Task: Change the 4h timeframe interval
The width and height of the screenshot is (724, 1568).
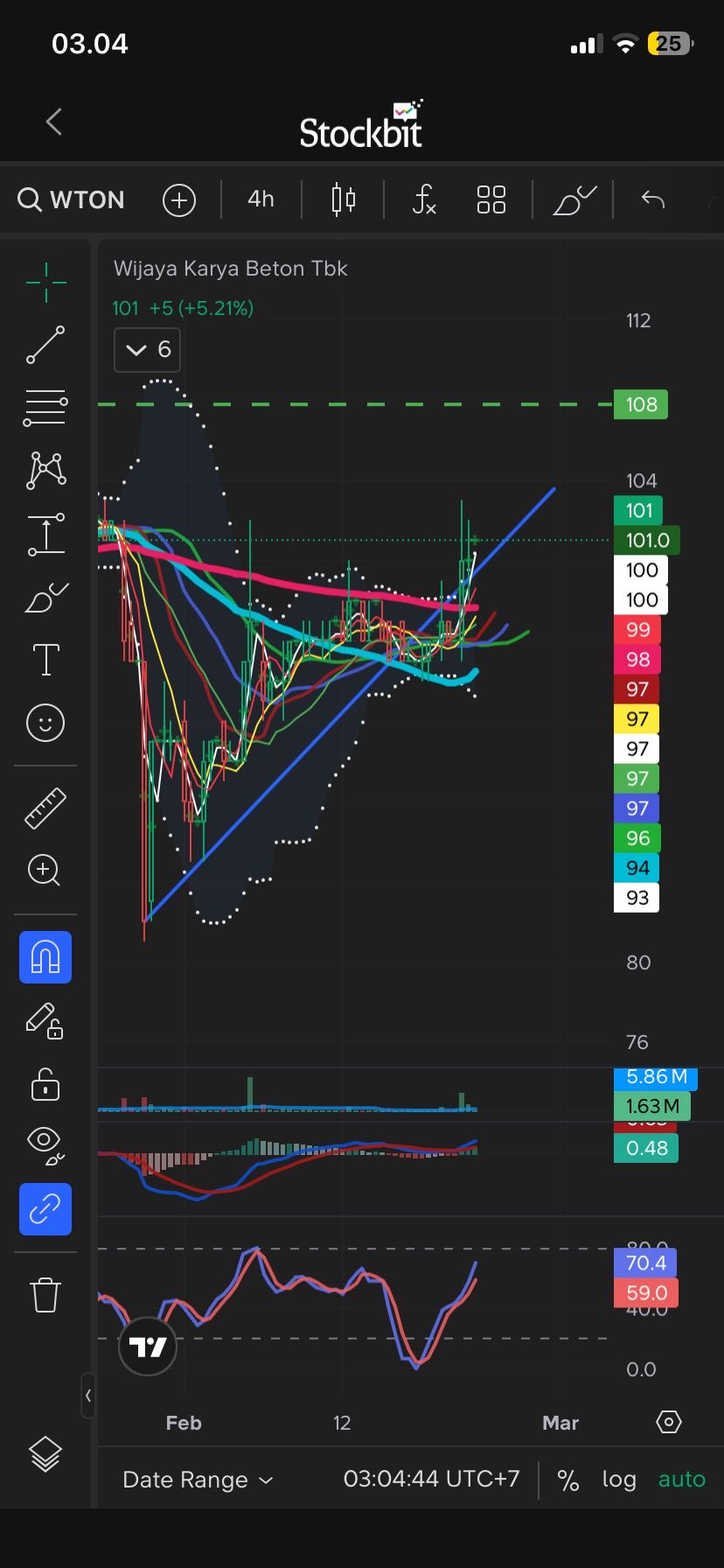Action: pos(261,199)
